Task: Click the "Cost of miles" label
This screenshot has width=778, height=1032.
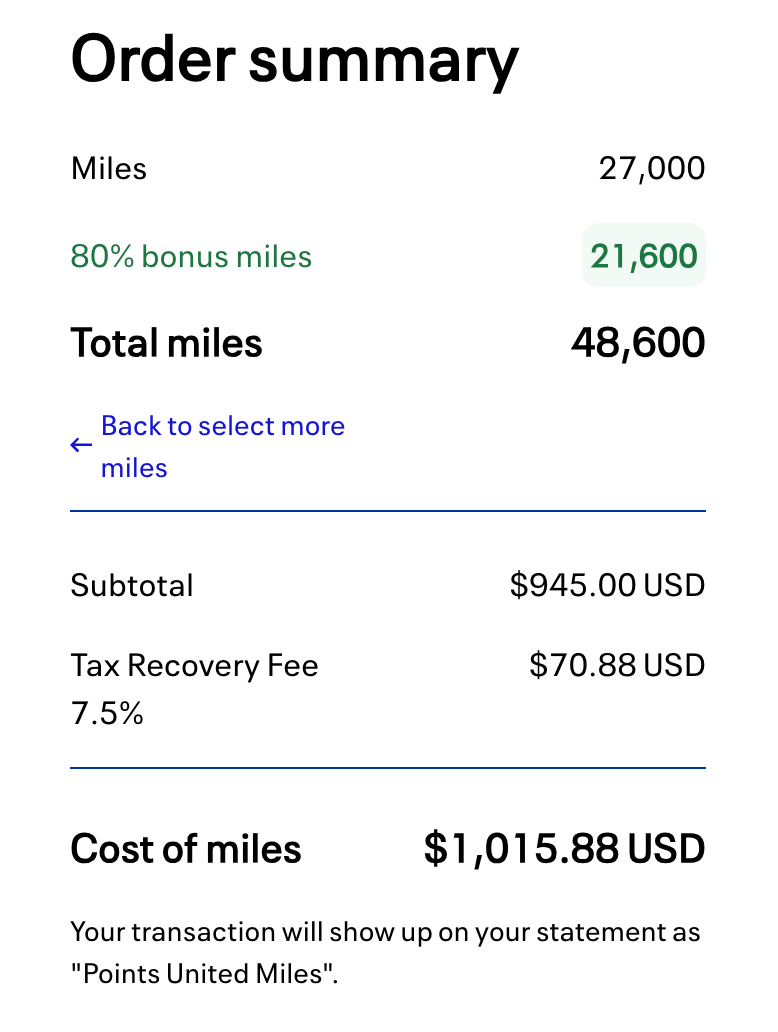Action: (185, 849)
